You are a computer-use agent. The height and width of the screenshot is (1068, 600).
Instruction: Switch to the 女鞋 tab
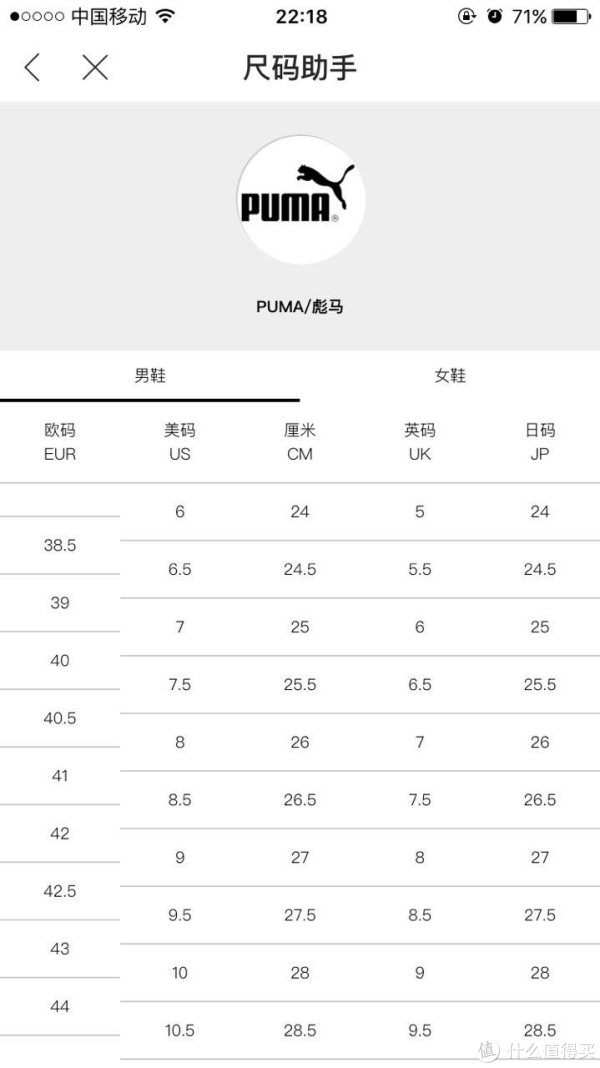[450, 376]
